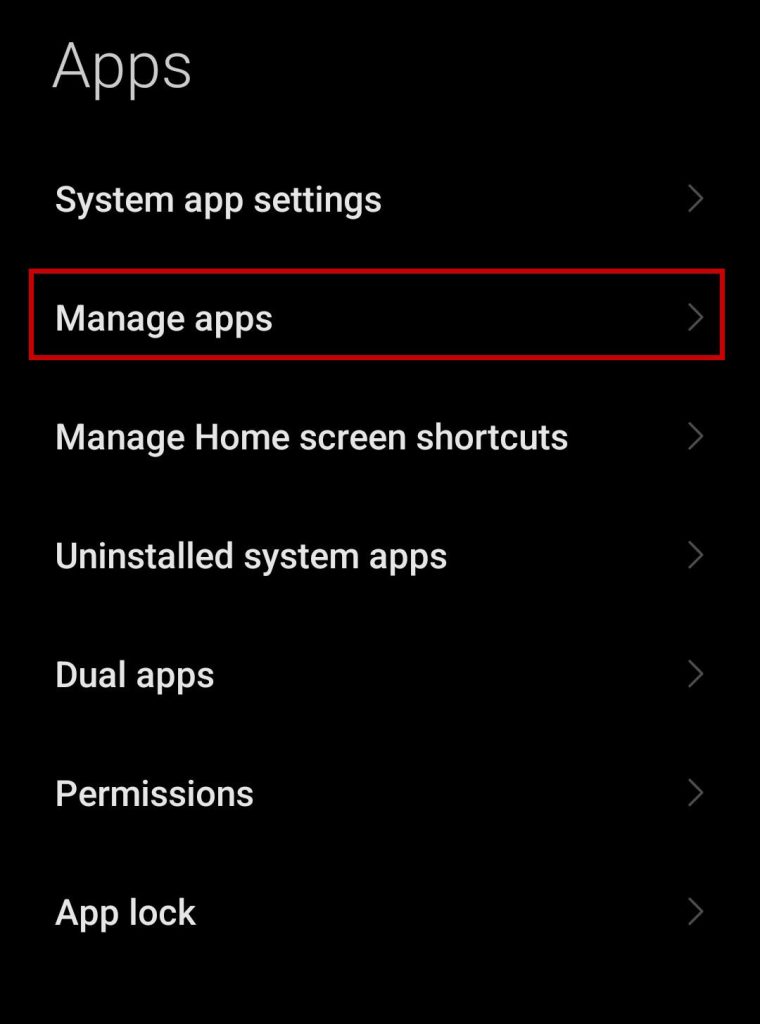Tap the arrow icon inside the red highlight box

coord(697,318)
